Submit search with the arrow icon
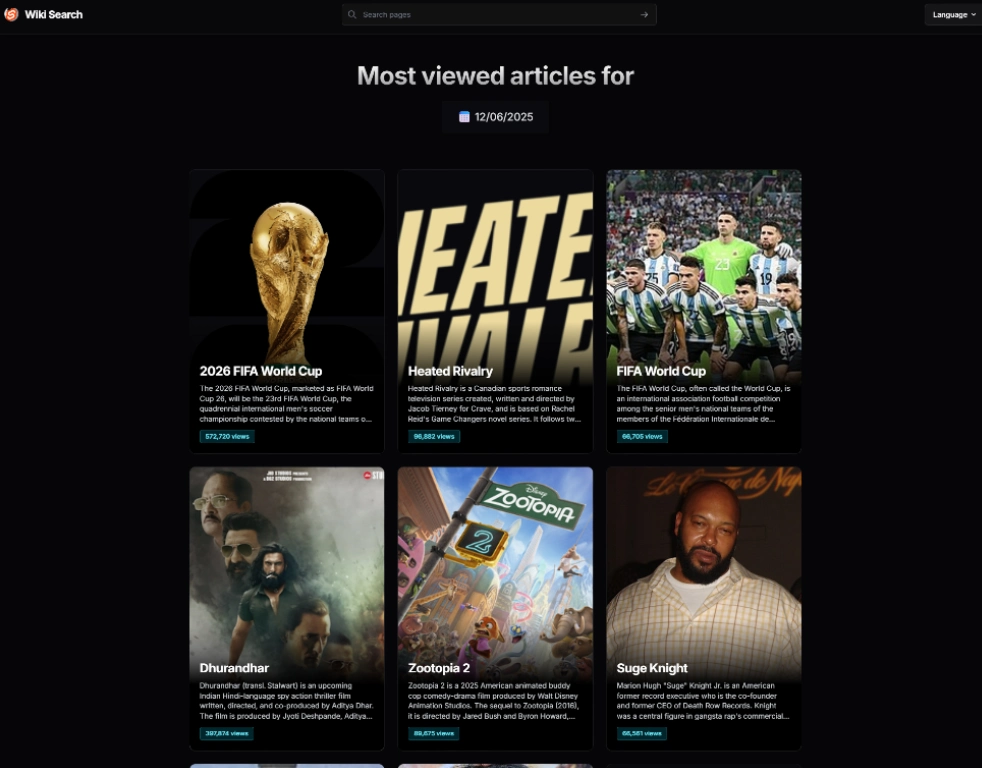The height and width of the screenshot is (768, 982). (x=644, y=15)
